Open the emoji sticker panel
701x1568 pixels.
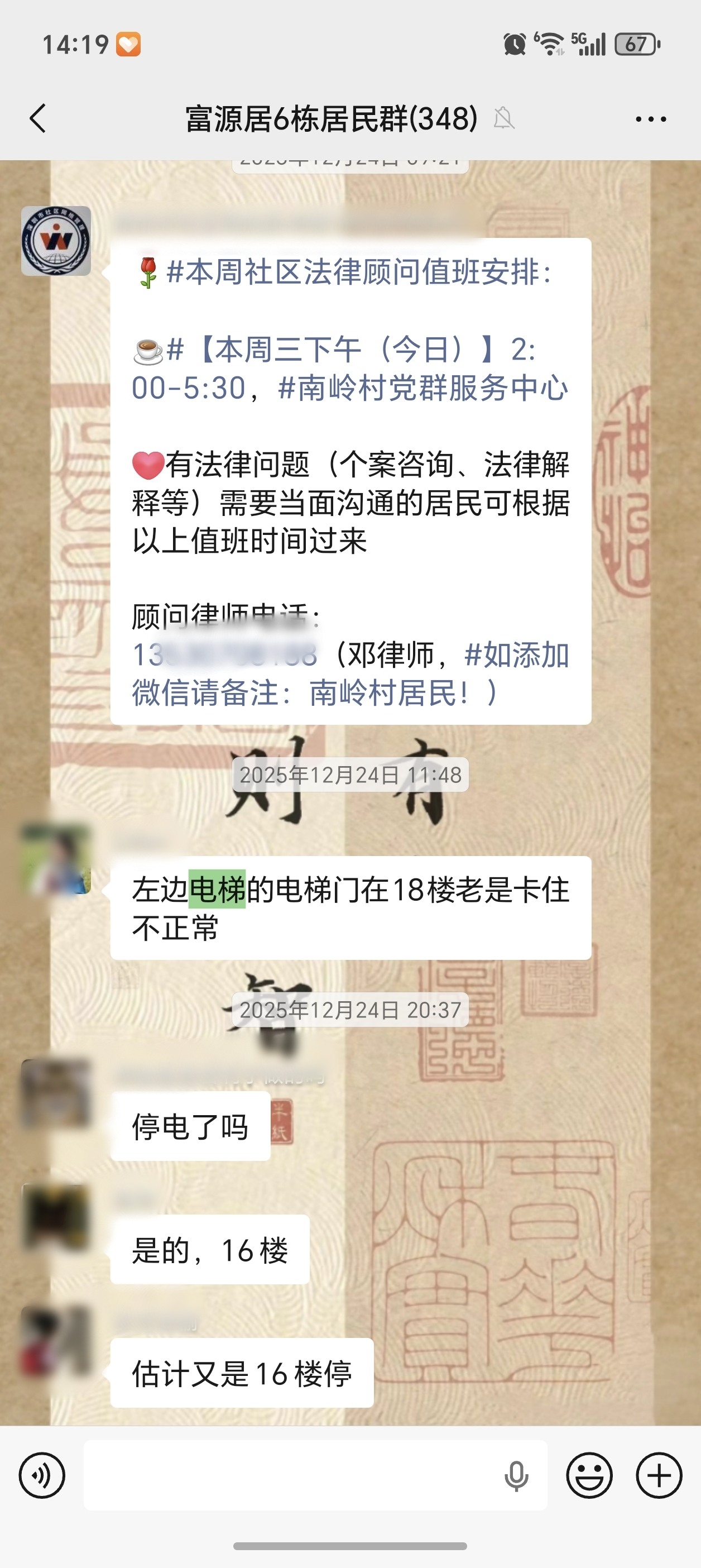pos(589,1475)
